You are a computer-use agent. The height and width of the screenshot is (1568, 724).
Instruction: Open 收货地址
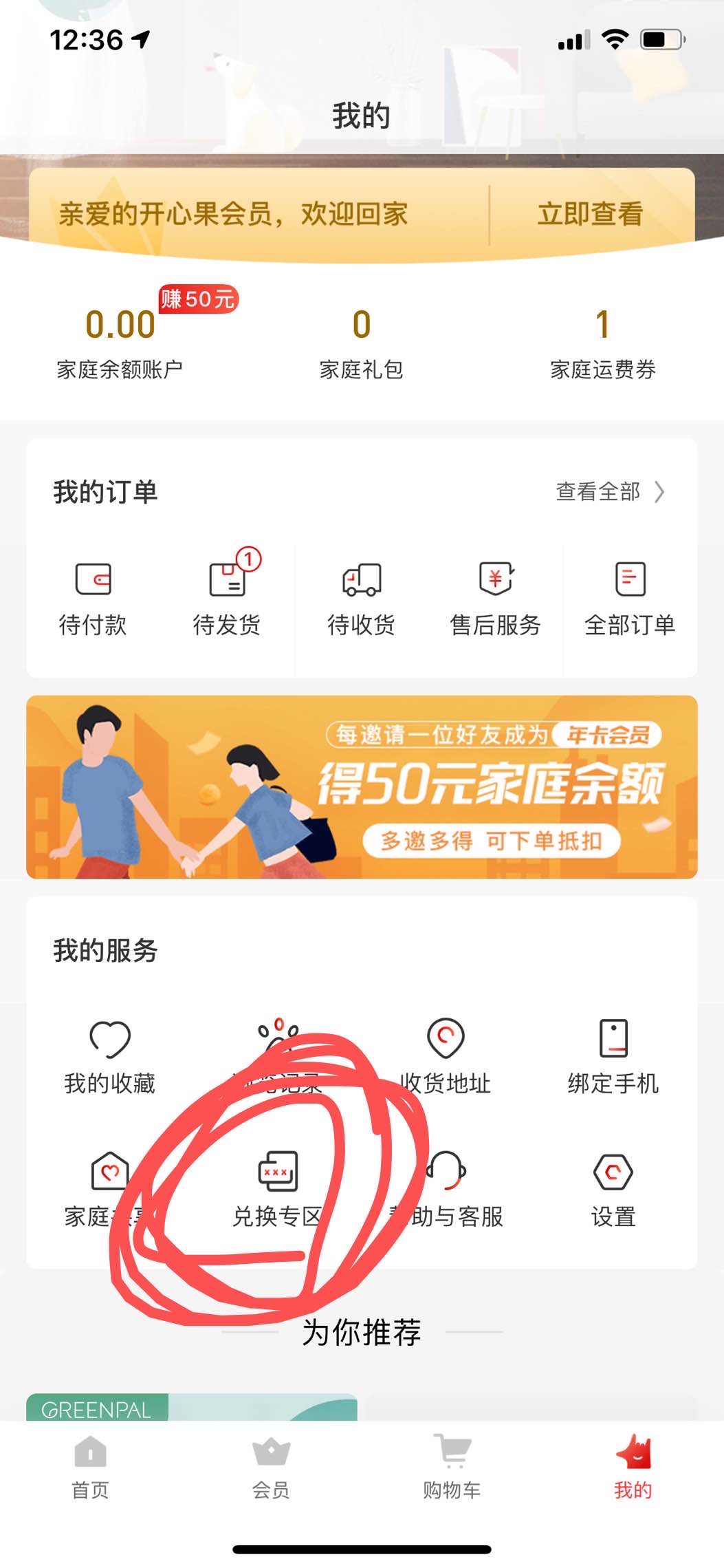(446, 1056)
